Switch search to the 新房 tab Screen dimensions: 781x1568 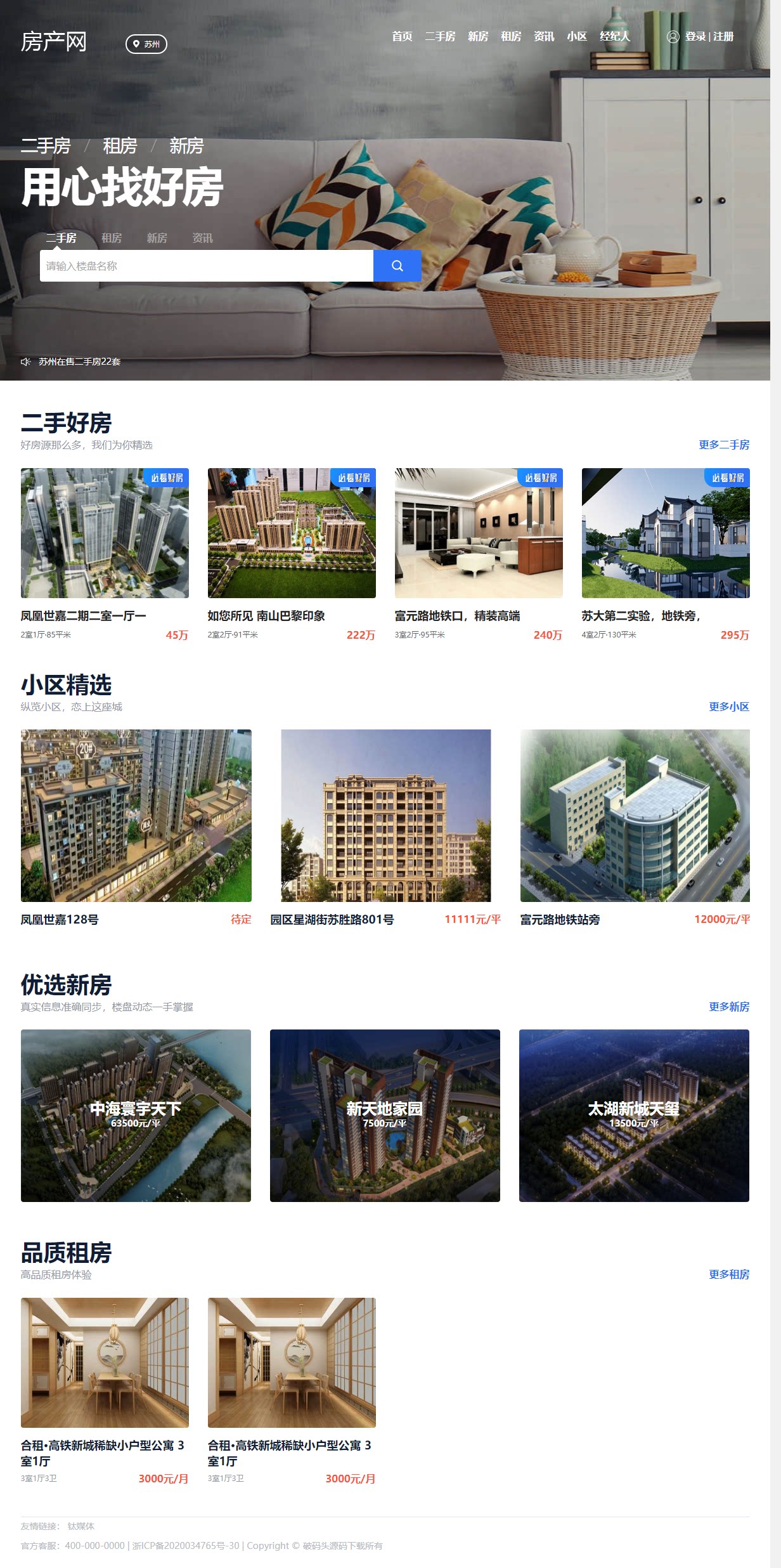click(157, 238)
